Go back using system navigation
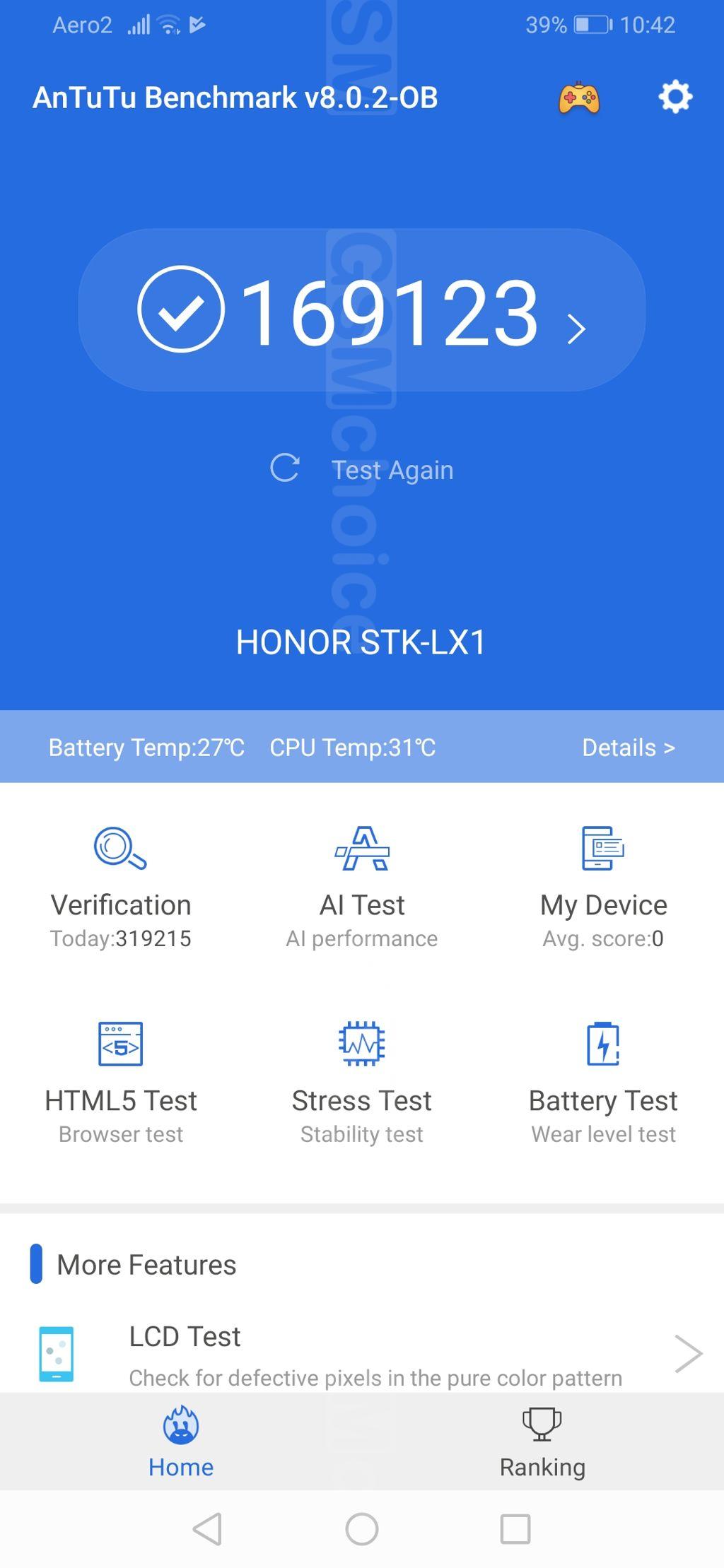 [207, 1529]
